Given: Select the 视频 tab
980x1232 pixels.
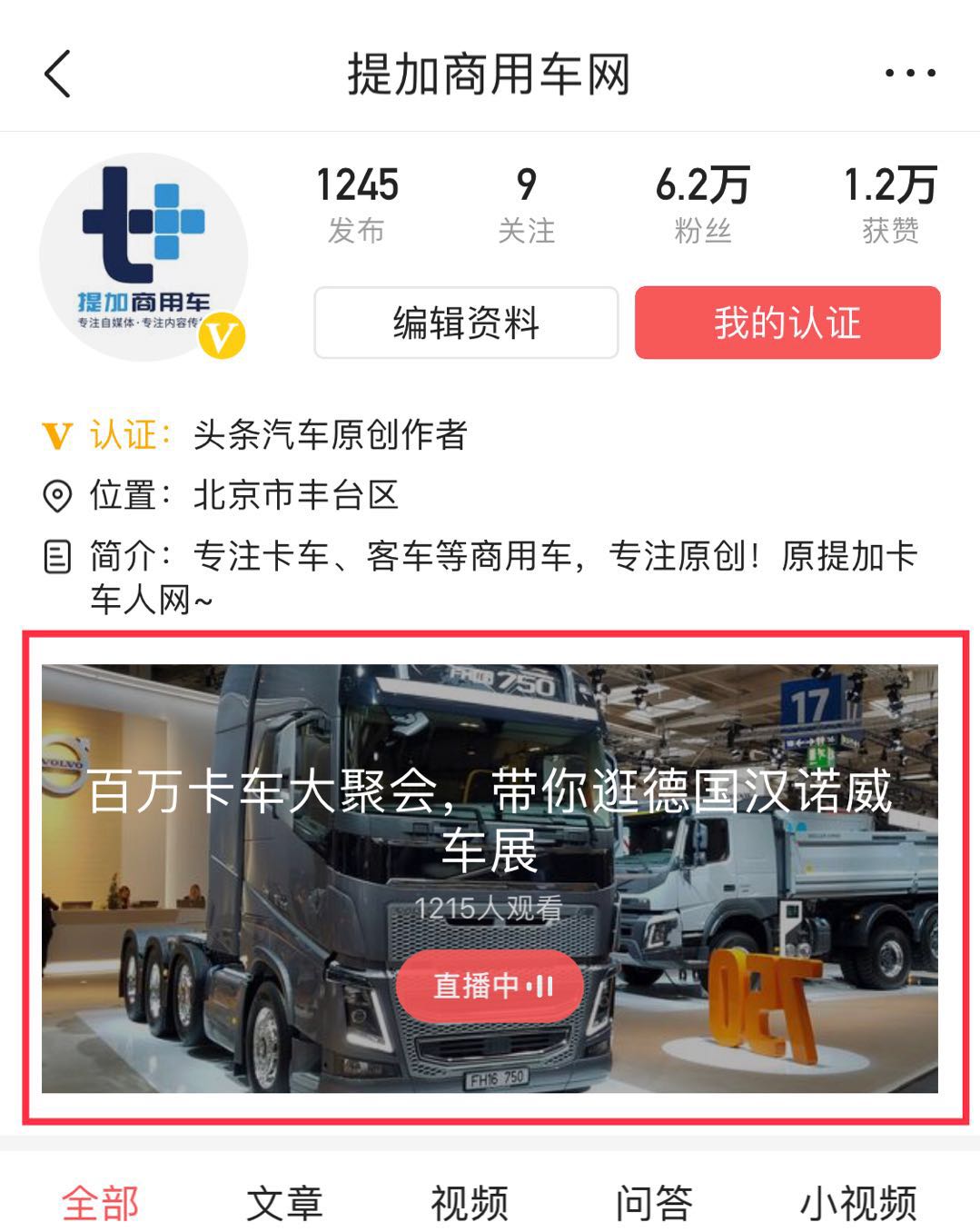Looking at the screenshot, I should click(469, 1203).
